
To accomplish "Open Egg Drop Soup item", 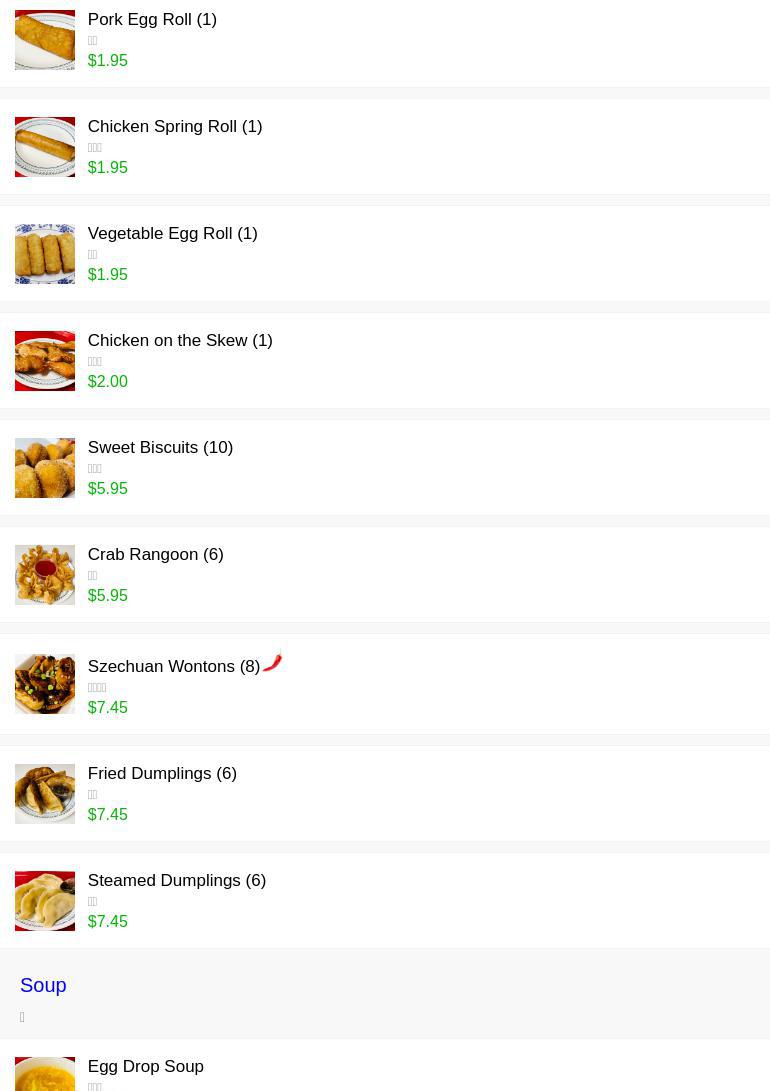I will pyautogui.click(x=145, y=1067).
